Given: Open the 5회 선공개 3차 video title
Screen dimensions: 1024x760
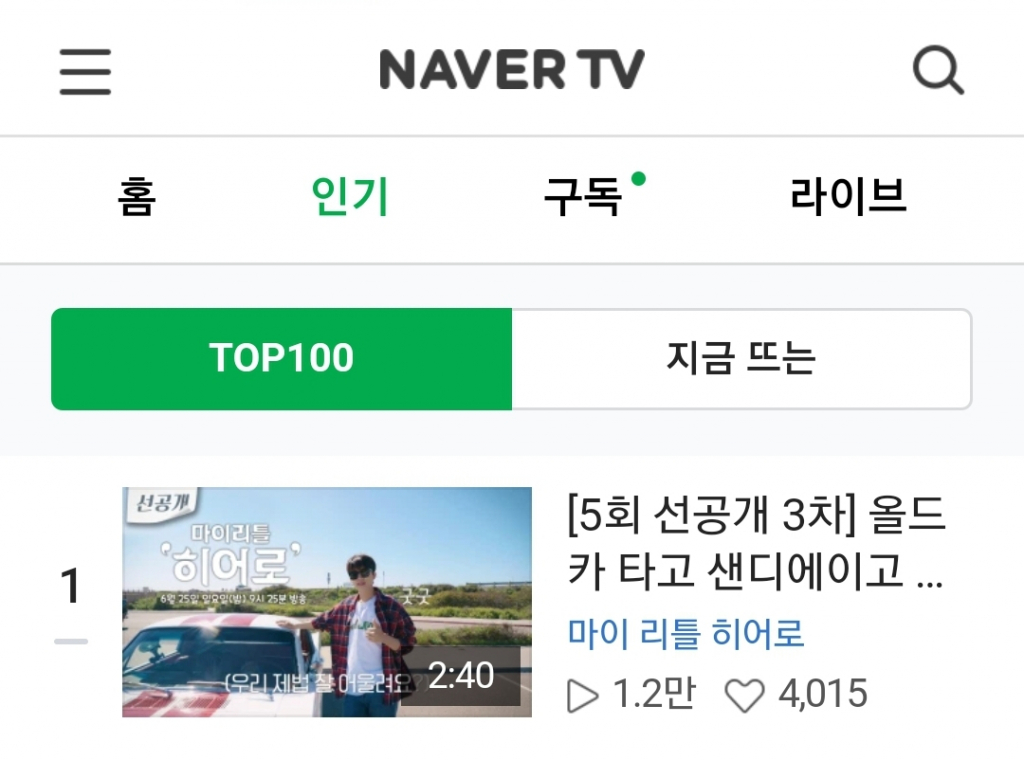Looking at the screenshot, I should [x=756, y=545].
